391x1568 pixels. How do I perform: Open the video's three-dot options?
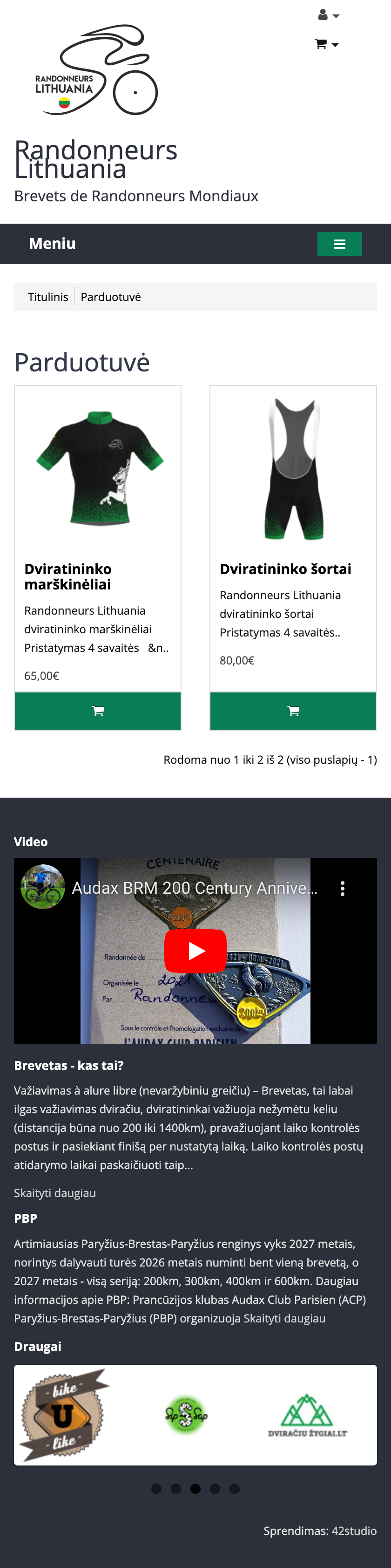click(x=343, y=889)
